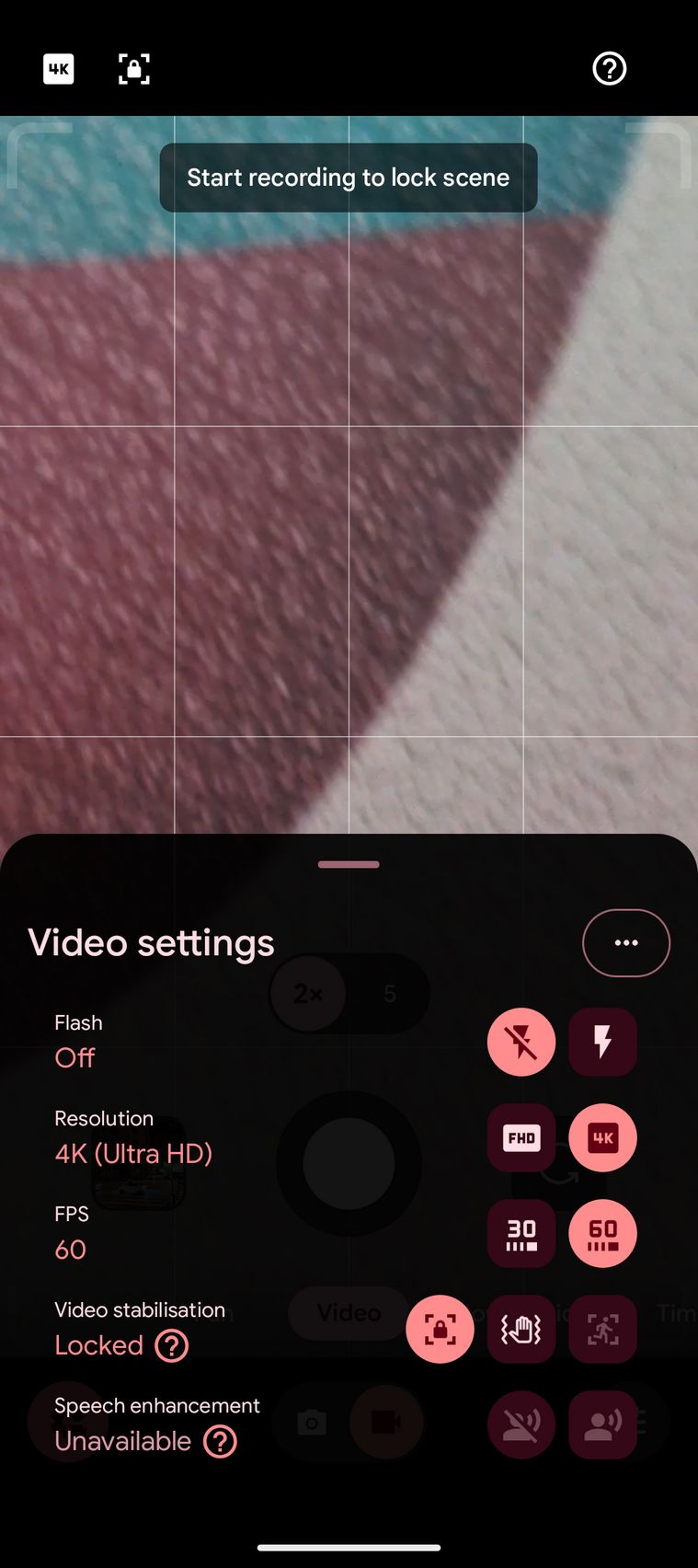
Task: Open more settings via the three-dot button
Action: tap(625, 942)
